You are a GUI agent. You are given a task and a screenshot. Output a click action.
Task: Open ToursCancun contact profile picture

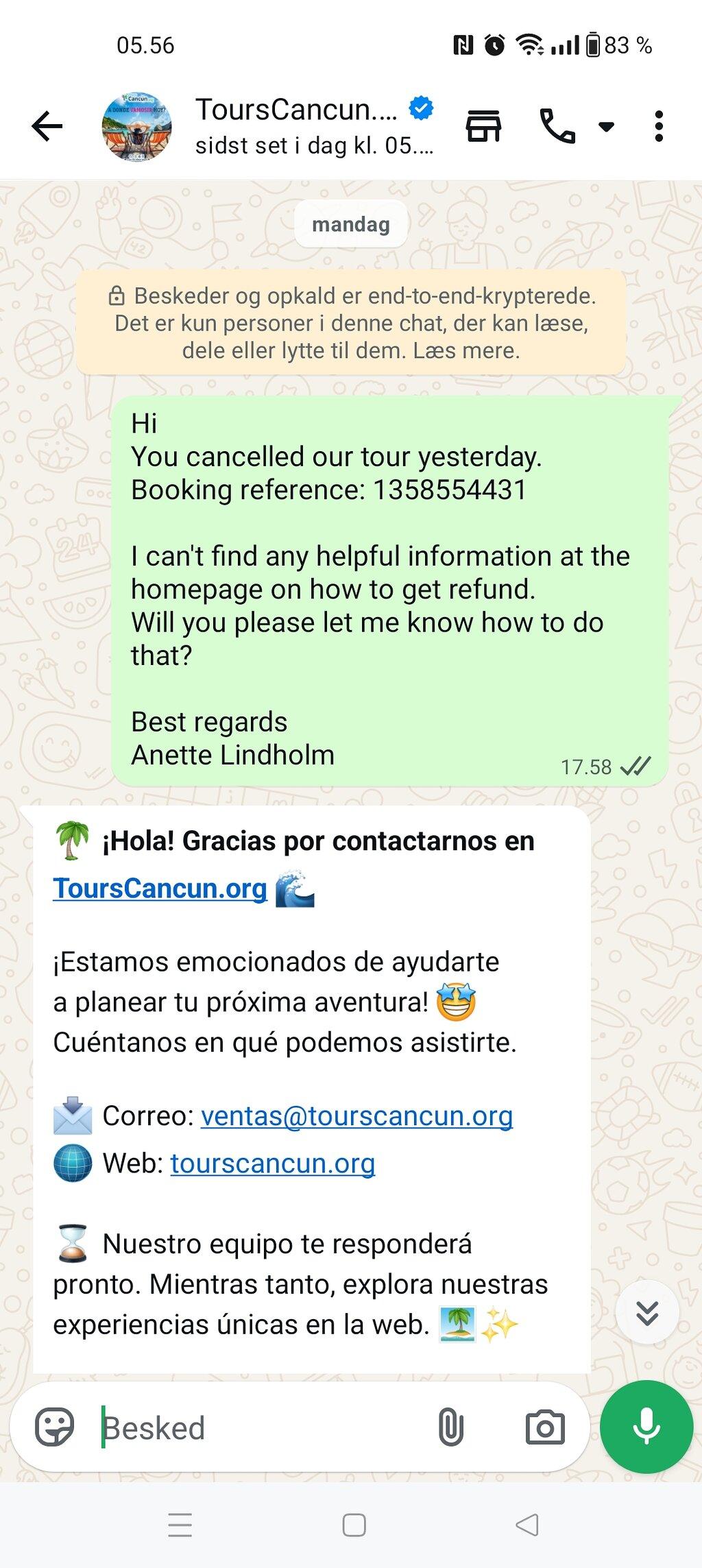(x=136, y=127)
